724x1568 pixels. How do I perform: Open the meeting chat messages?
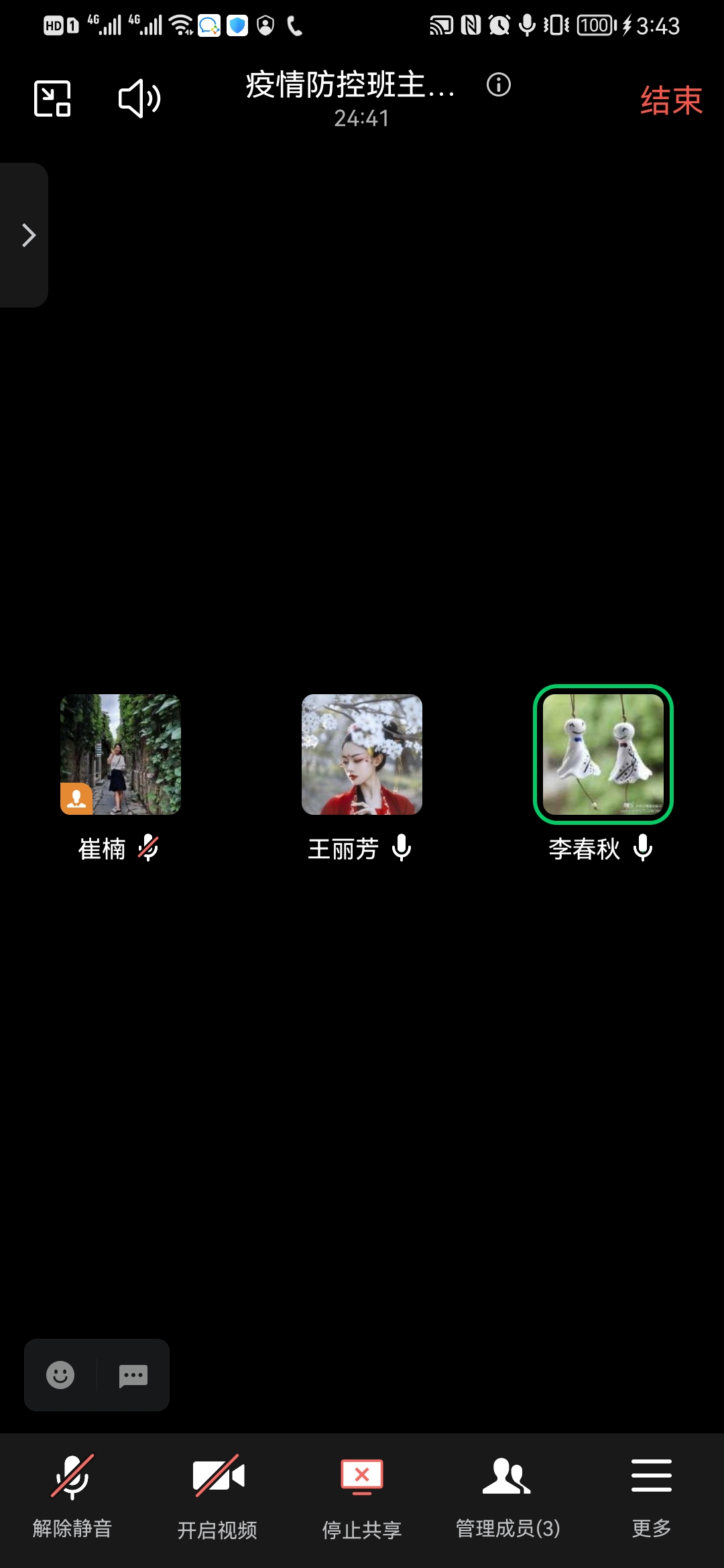[133, 1375]
